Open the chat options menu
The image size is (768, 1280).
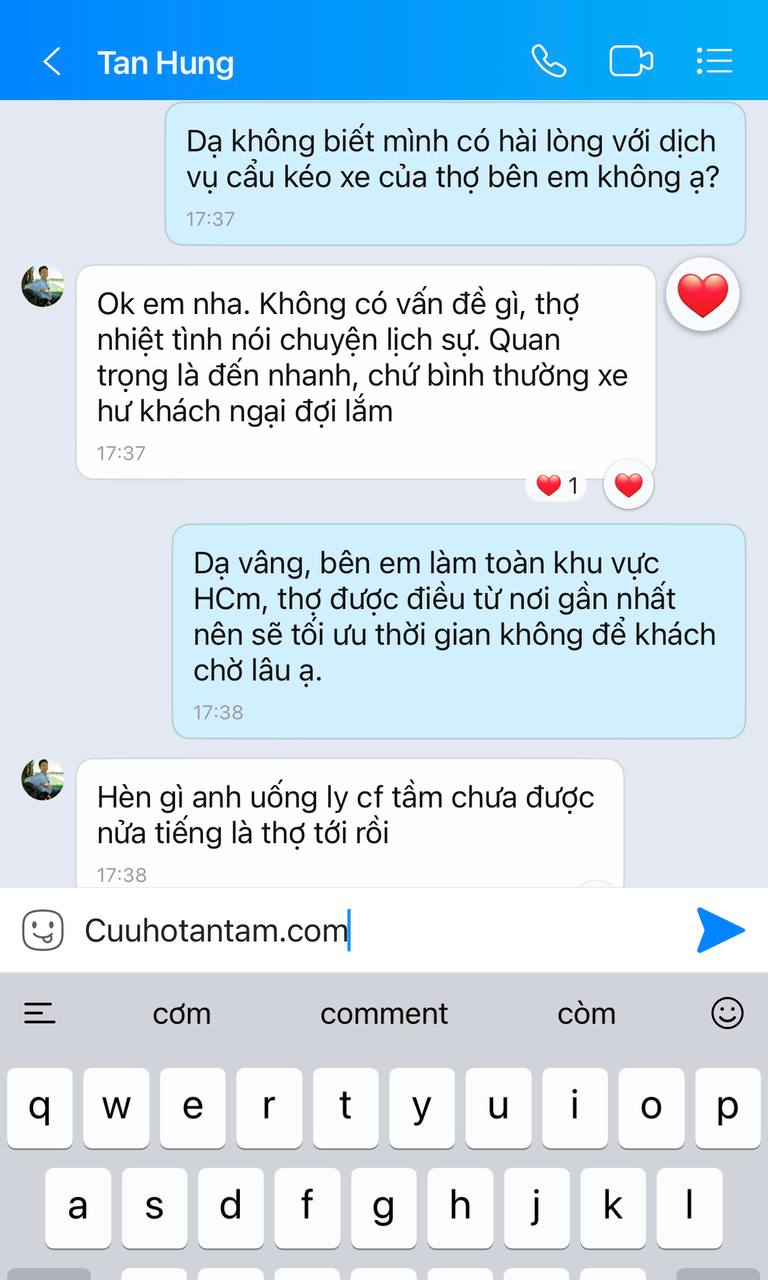pos(714,62)
